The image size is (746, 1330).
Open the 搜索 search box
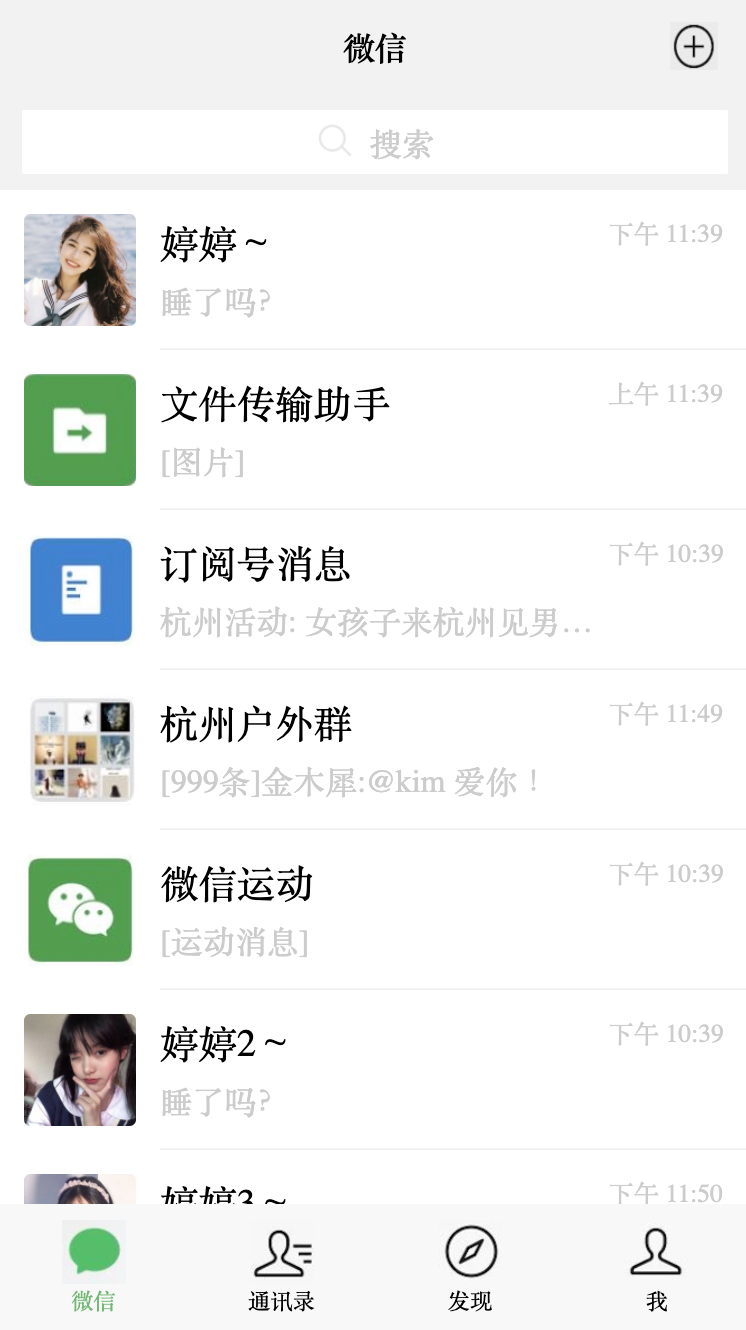click(374, 143)
